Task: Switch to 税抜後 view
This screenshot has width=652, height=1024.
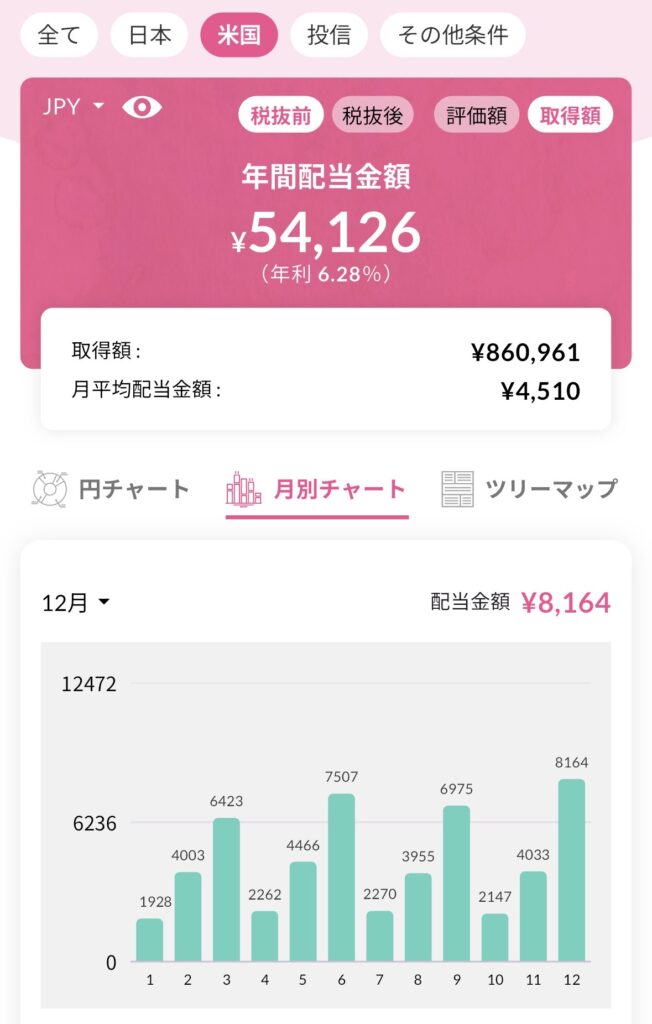Action: 372,115
